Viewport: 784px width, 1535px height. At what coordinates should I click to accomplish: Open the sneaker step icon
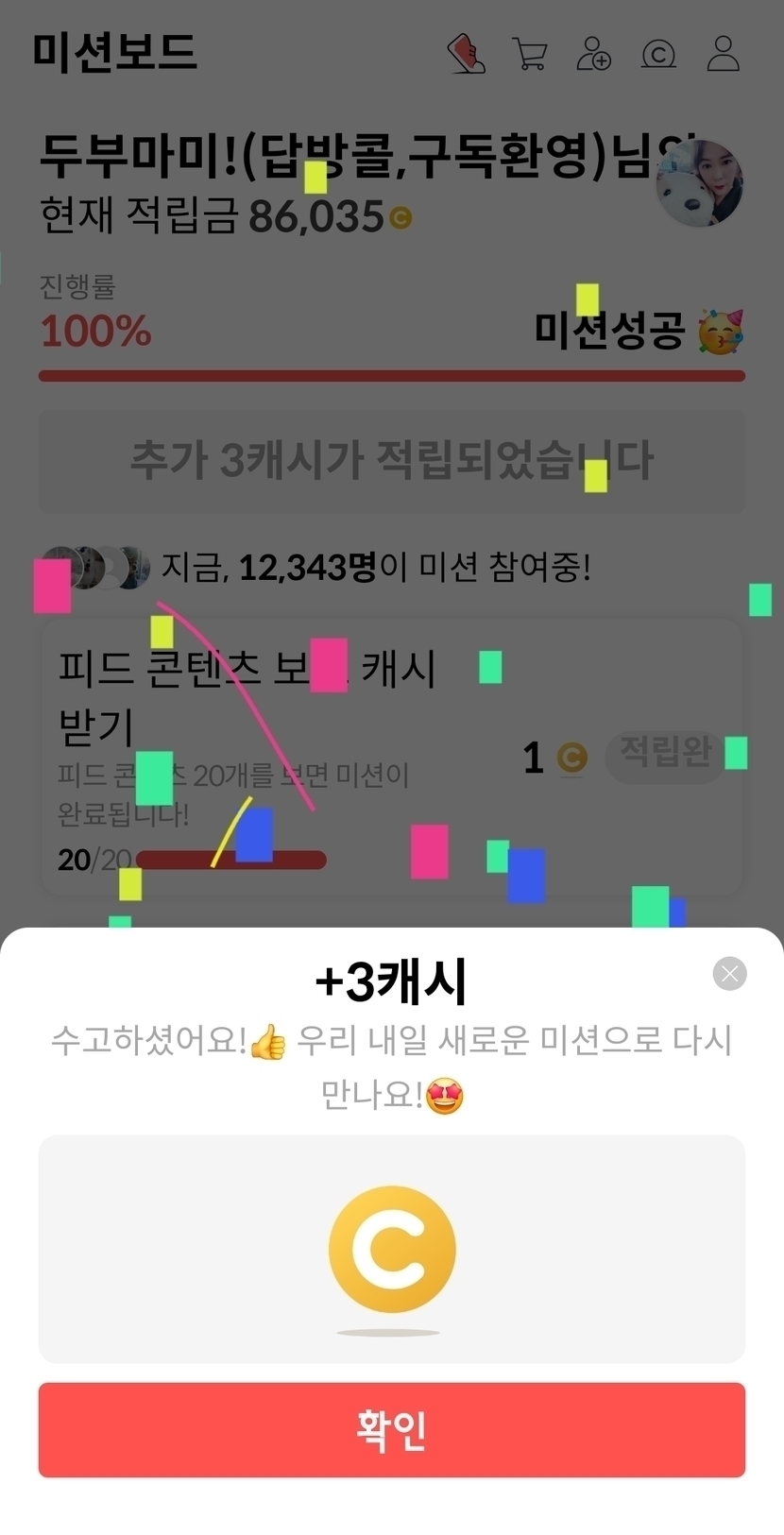coord(466,54)
